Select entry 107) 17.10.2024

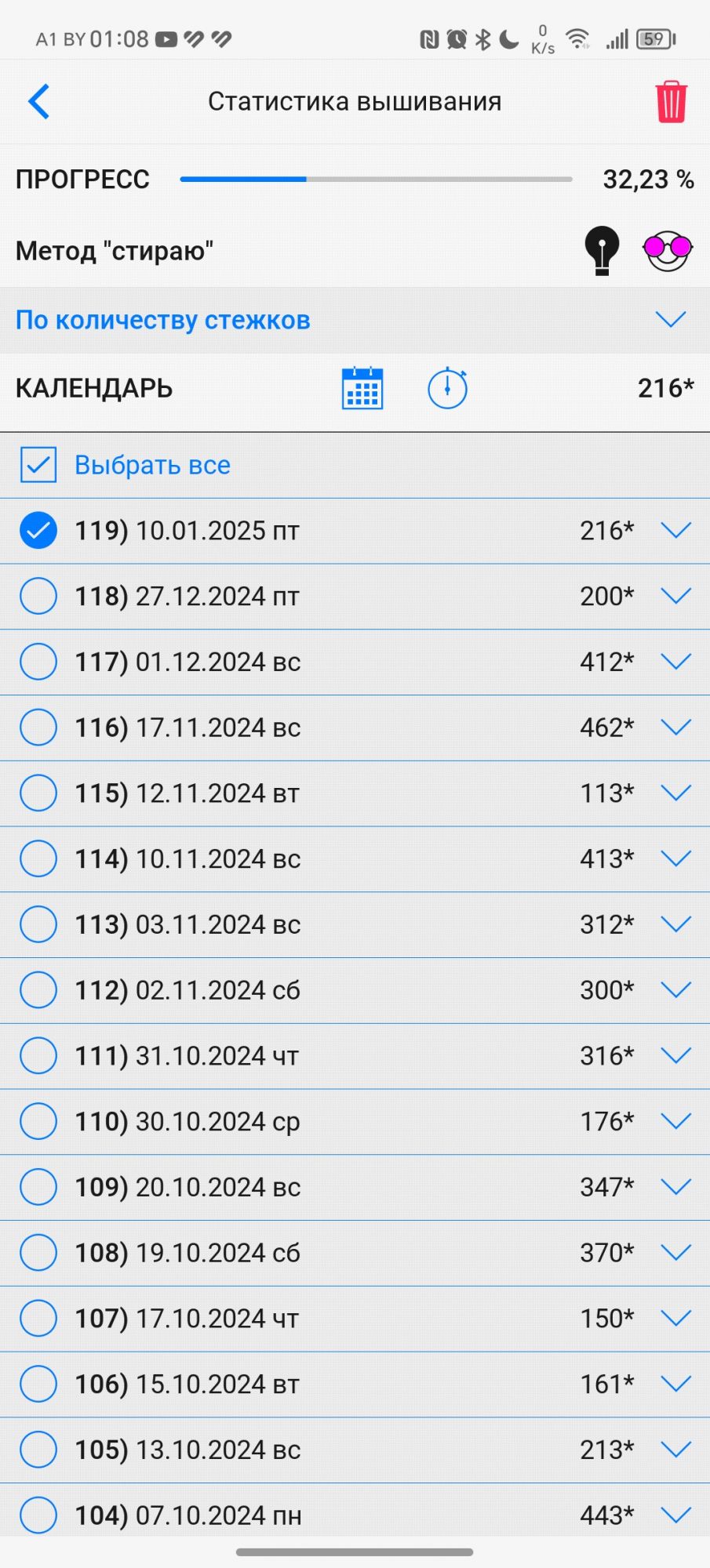(x=38, y=1319)
